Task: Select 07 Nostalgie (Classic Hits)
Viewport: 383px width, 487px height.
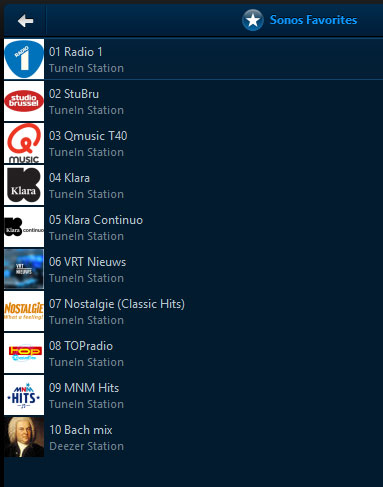Action: (193, 311)
